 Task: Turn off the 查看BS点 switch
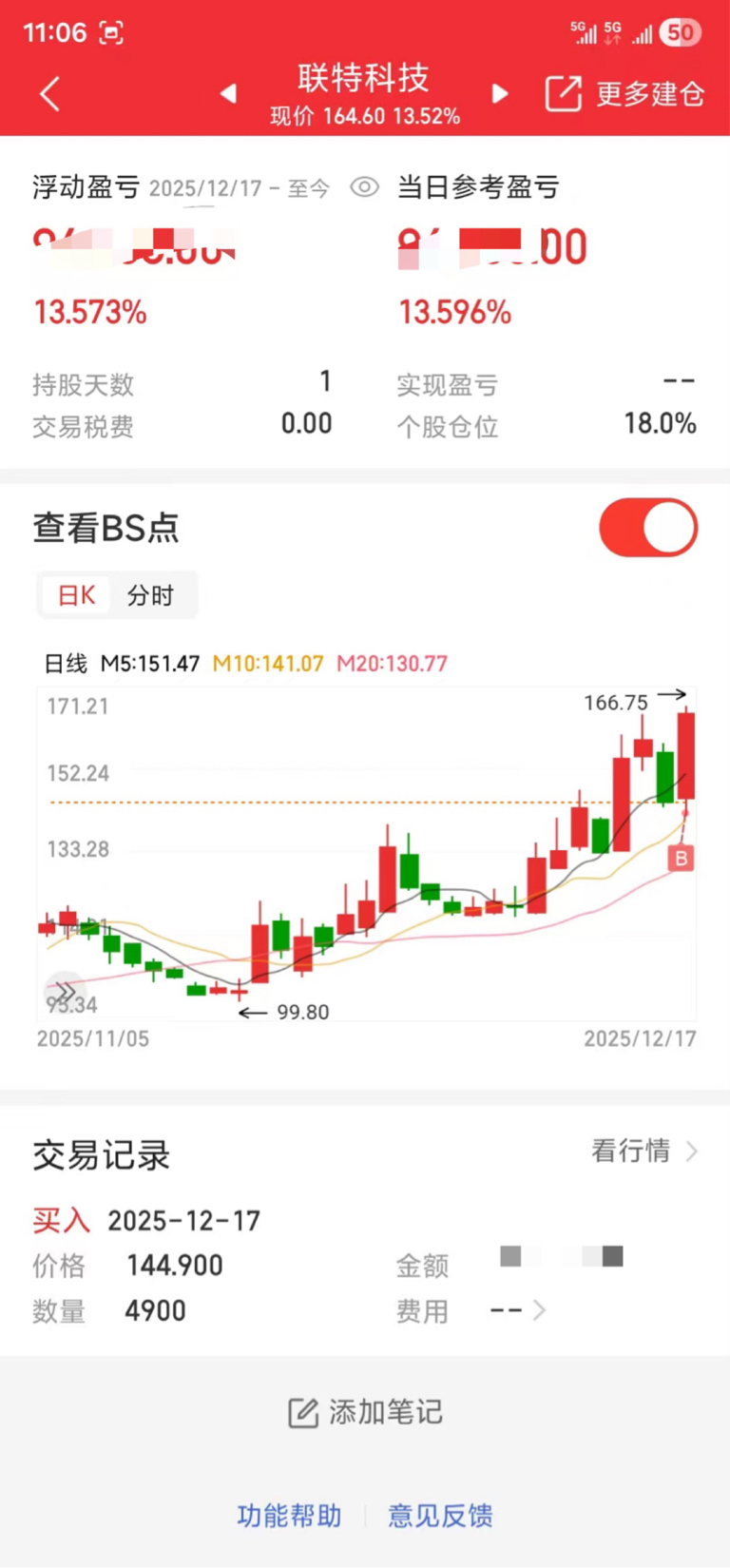(x=648, y=528)
